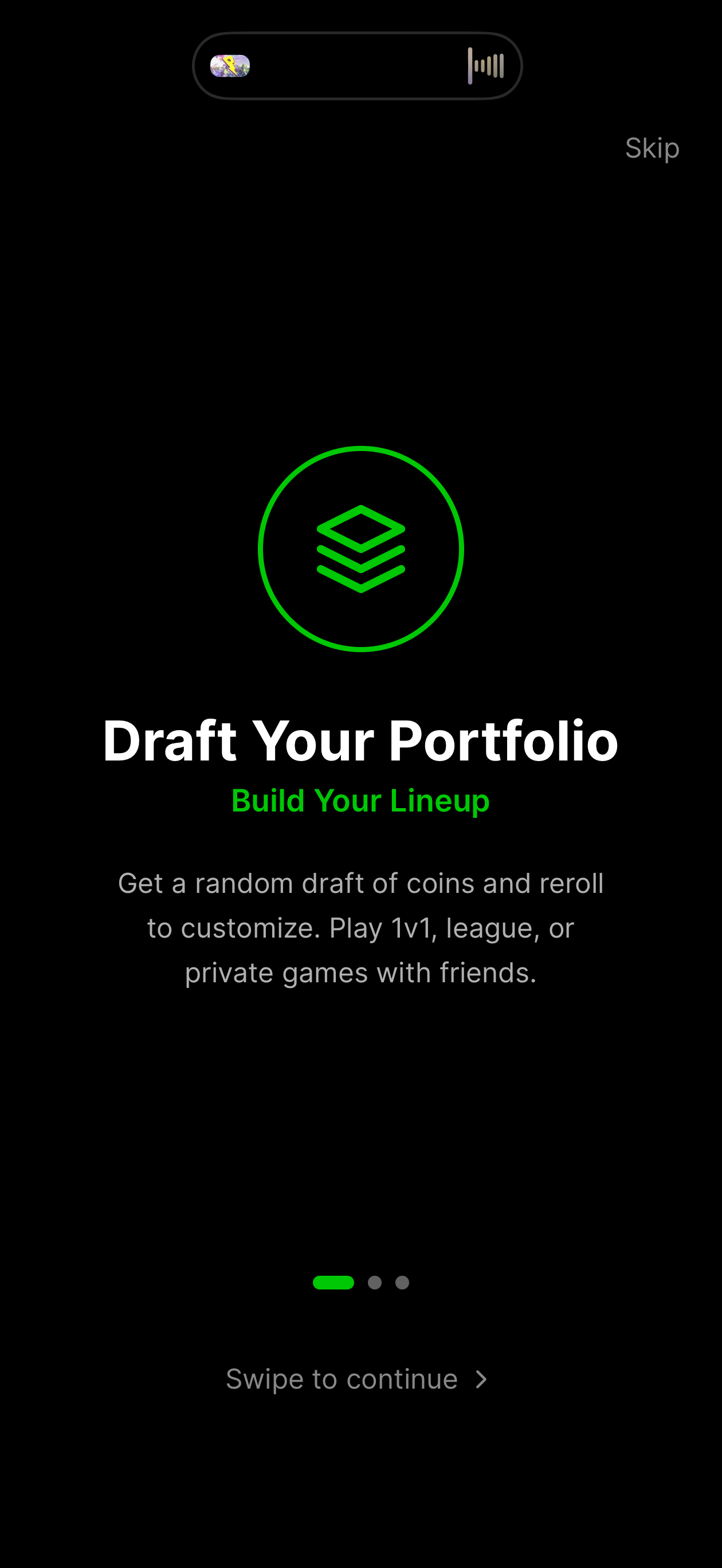Open the Dynamic Island now-playing activity
The height and width of the screenshot is (1568, 722).
click(358, 66)
